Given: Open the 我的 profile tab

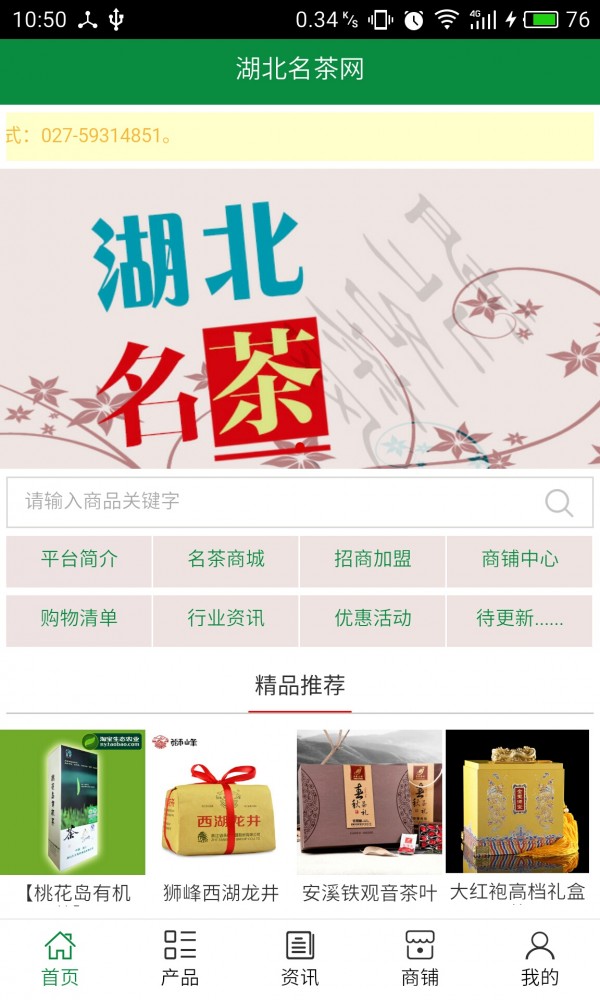Looking at the screenshot, I should point(540,958).
